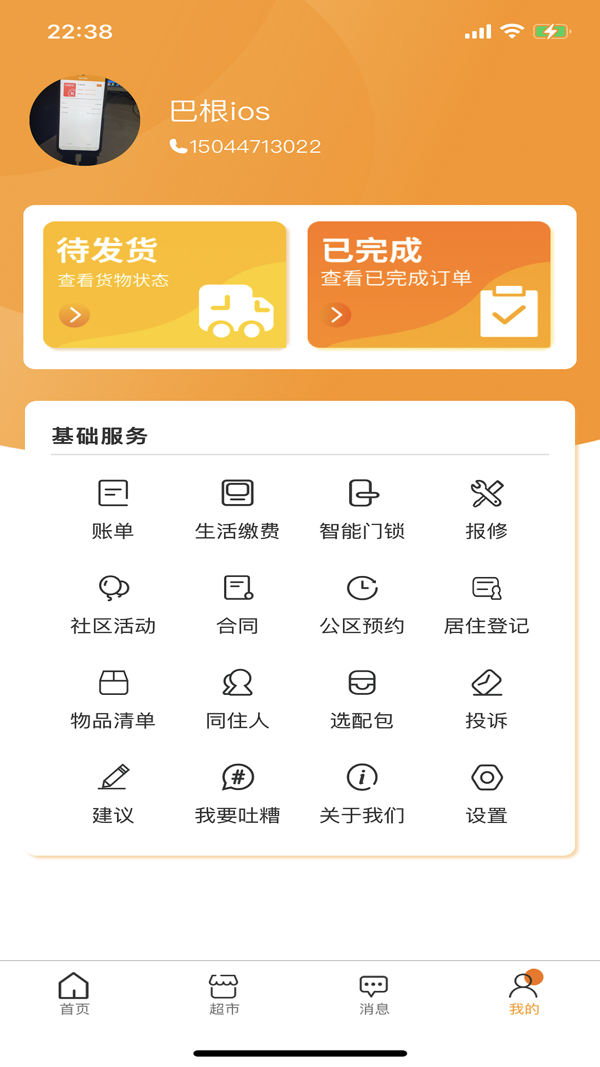Image resolution: width=600 pixels, height=1067 pixels.
Task: Switch to the 首页 home tab
Action: tap(74, 994)
